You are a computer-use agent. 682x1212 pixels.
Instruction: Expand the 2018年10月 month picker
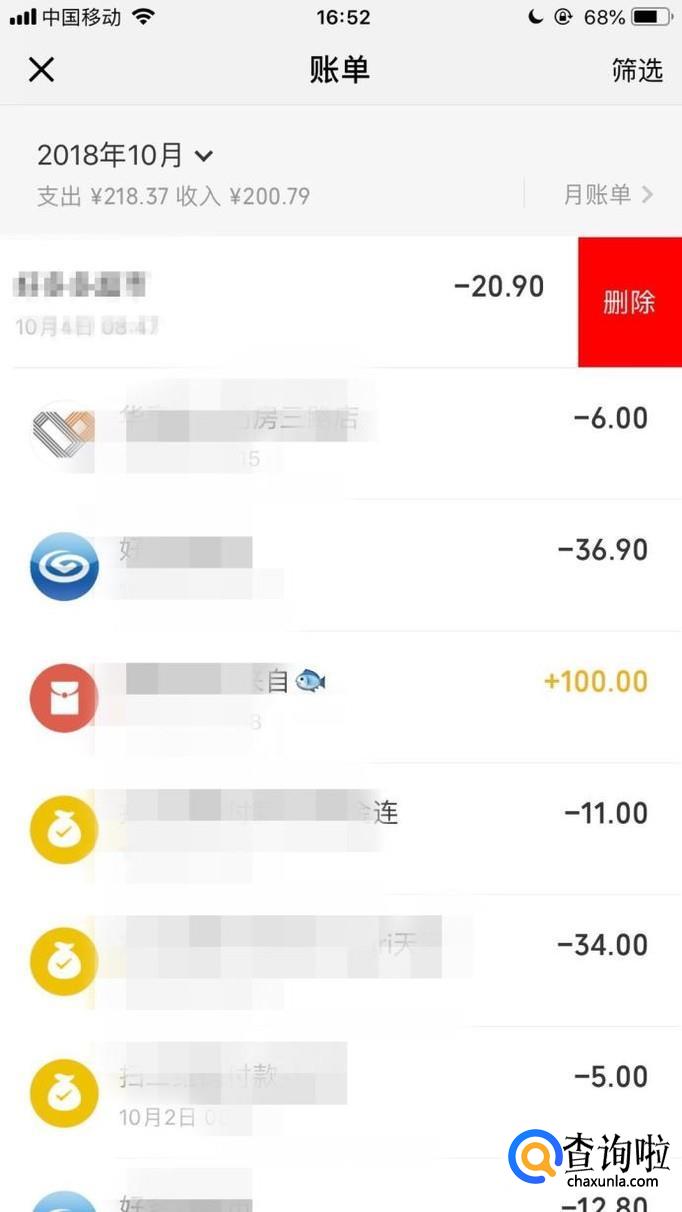(x=125, y=155)
